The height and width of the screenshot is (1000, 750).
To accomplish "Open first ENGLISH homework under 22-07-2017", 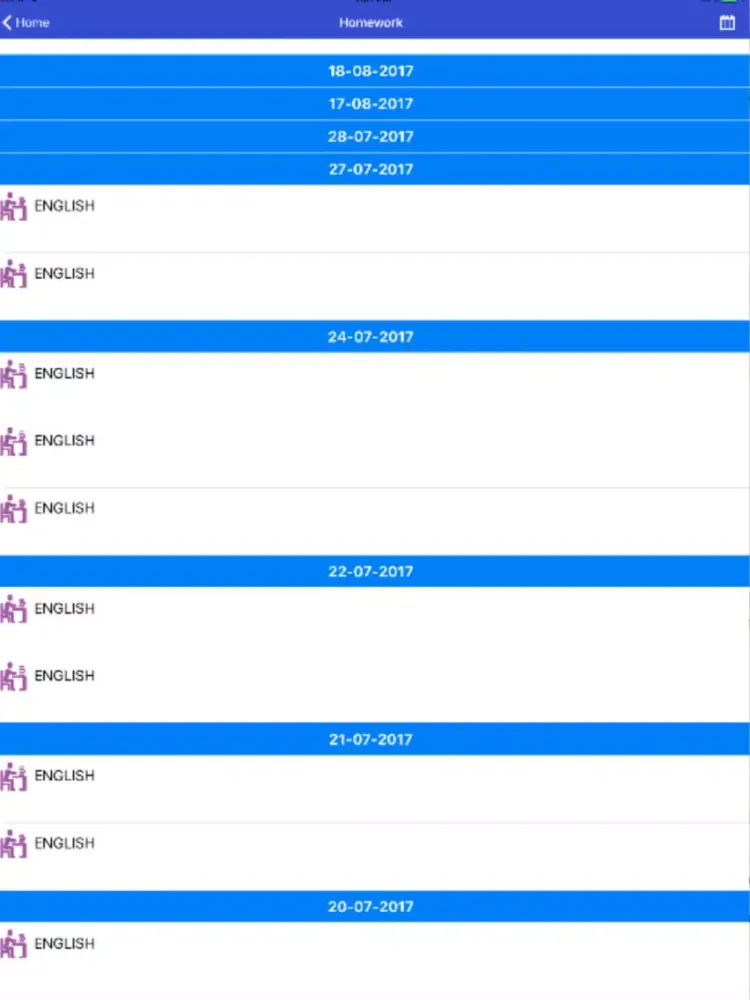I will tap(65, 609).
